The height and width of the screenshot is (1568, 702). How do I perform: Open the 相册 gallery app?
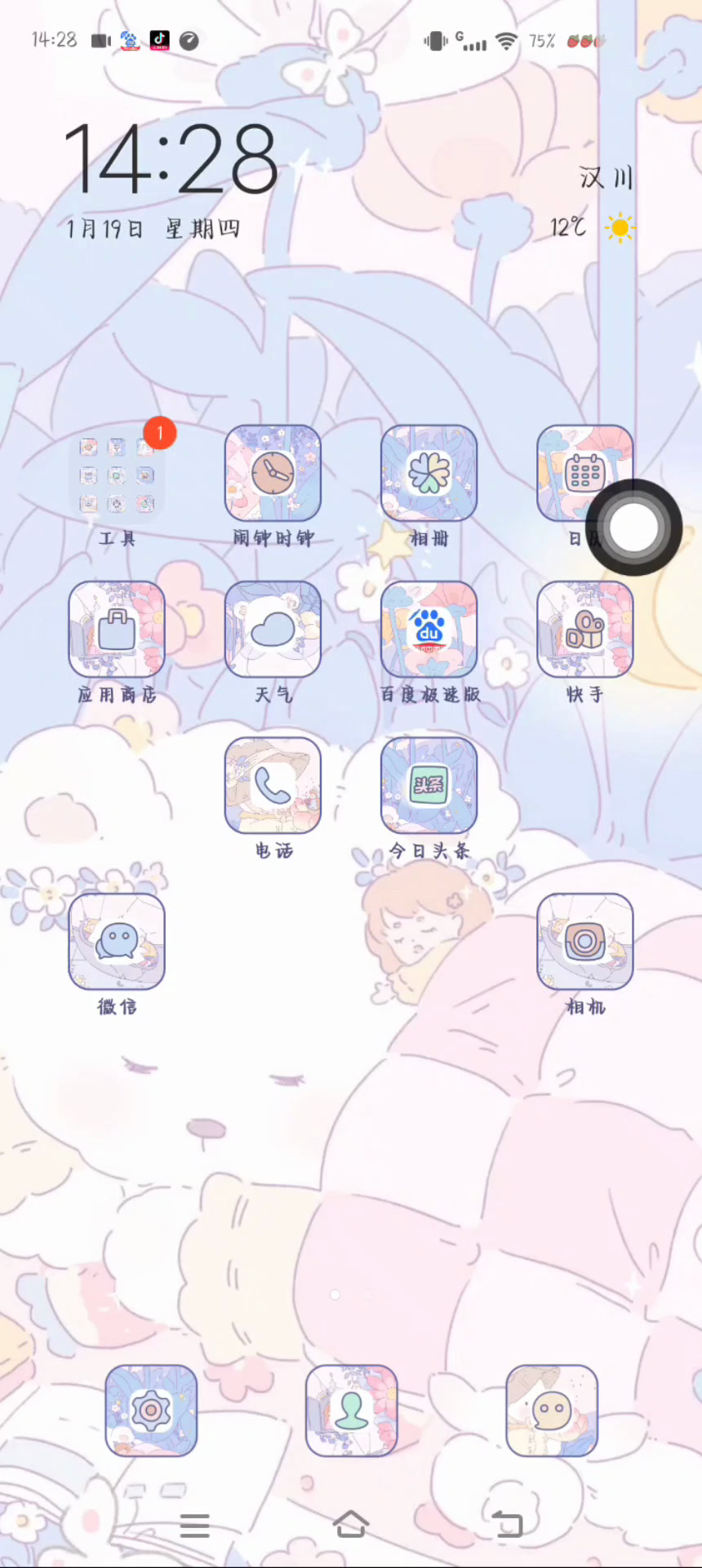coord(429,473)
